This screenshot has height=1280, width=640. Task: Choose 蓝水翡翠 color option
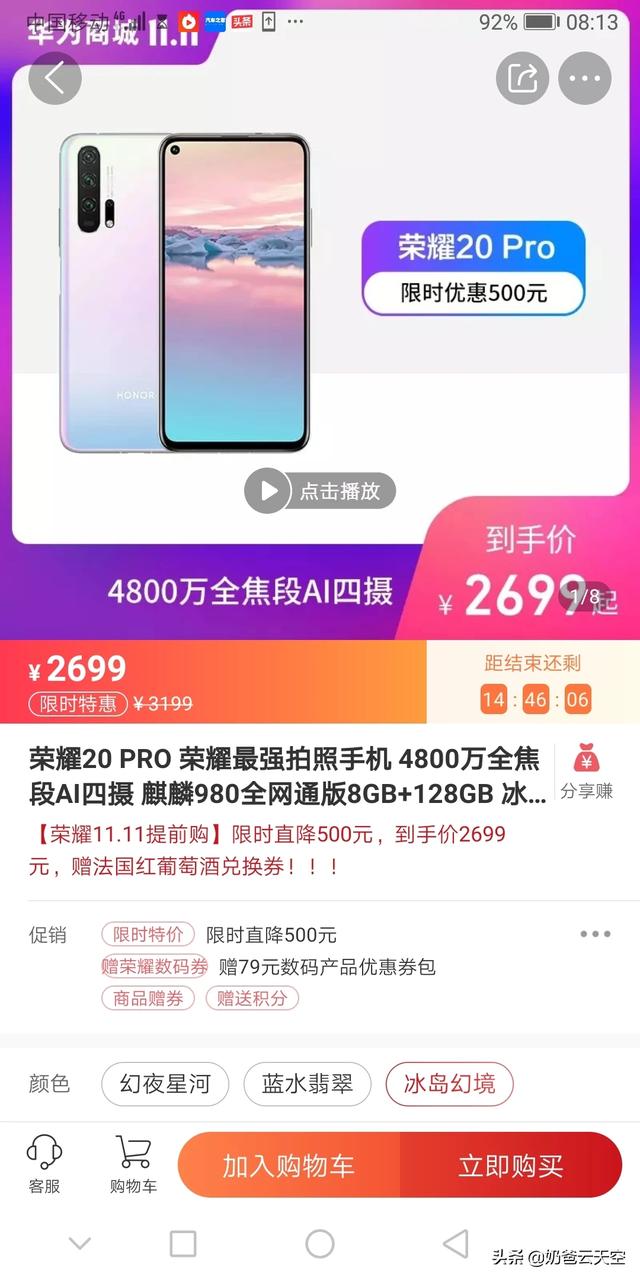click(x=307, y=1084)
